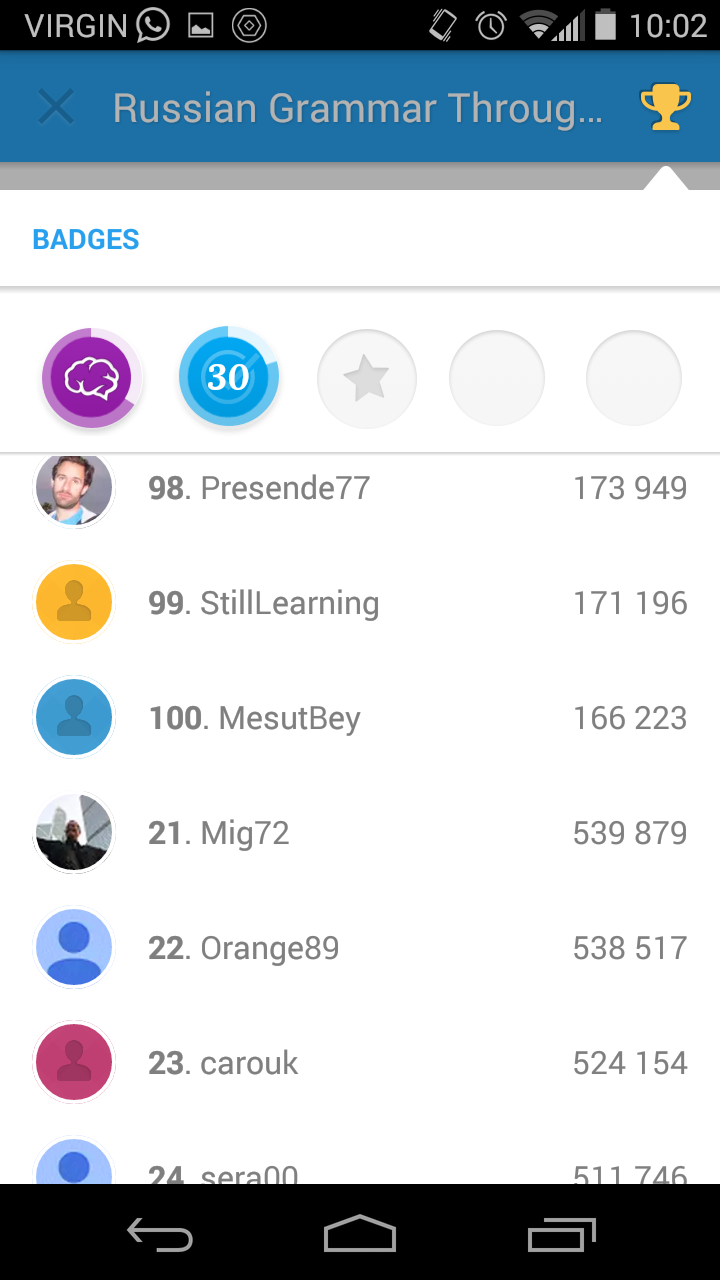The width and height of the screenshot is (720, 1280).
Task: Select the locked star badge
Action: (x=366, y=379)
